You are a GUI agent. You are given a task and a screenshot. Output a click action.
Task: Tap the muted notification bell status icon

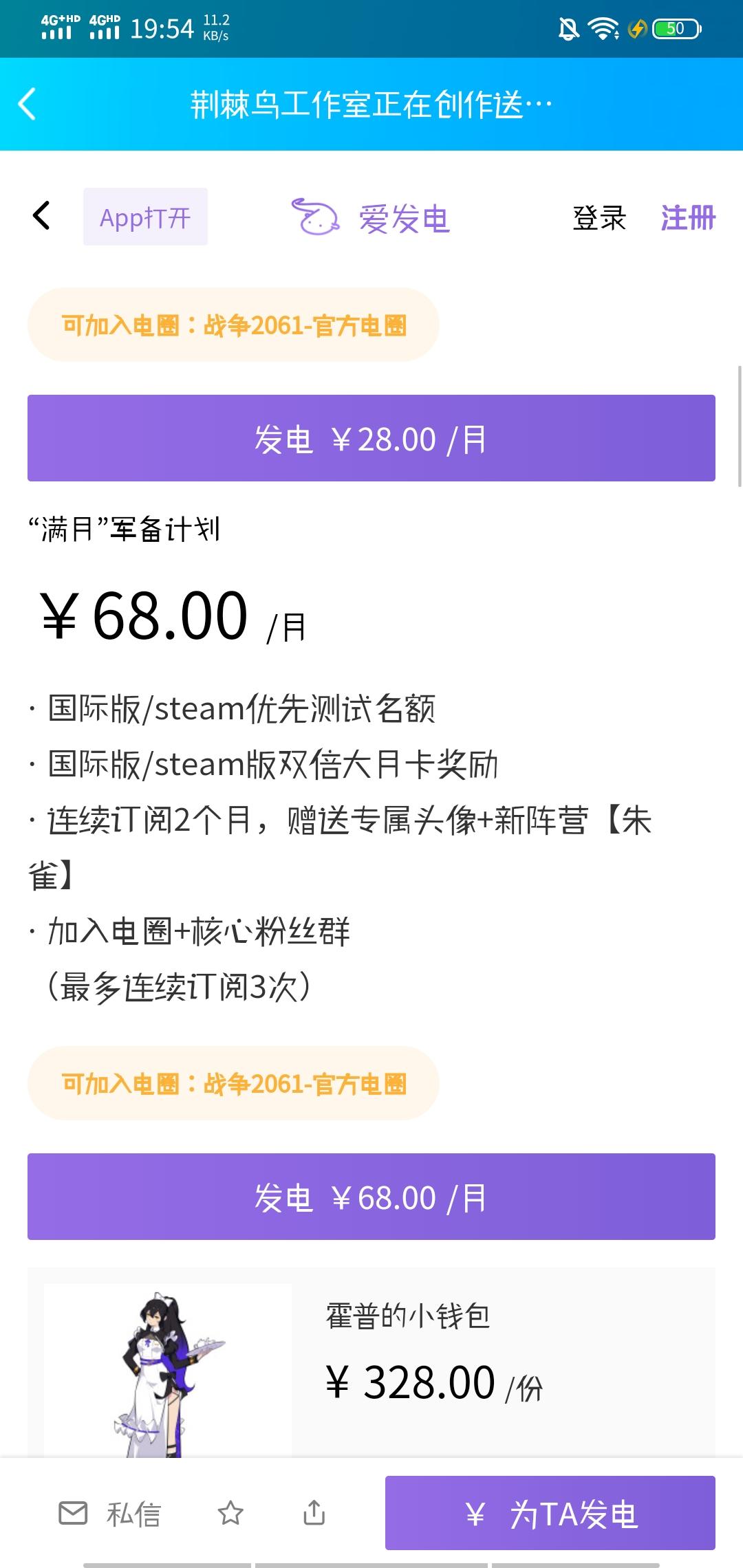[x=567, y=28]
